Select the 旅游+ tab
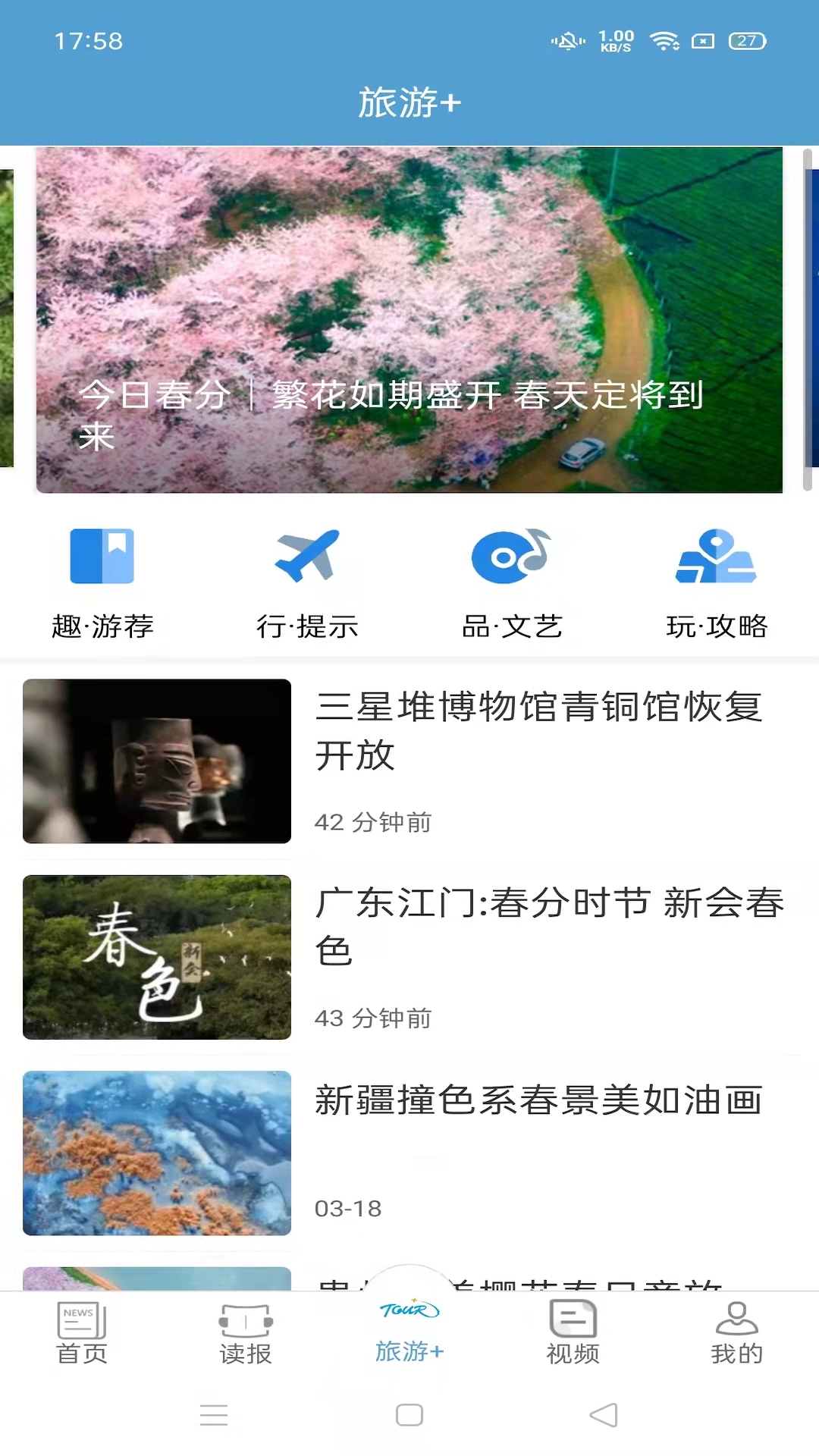 point(409,1332)
